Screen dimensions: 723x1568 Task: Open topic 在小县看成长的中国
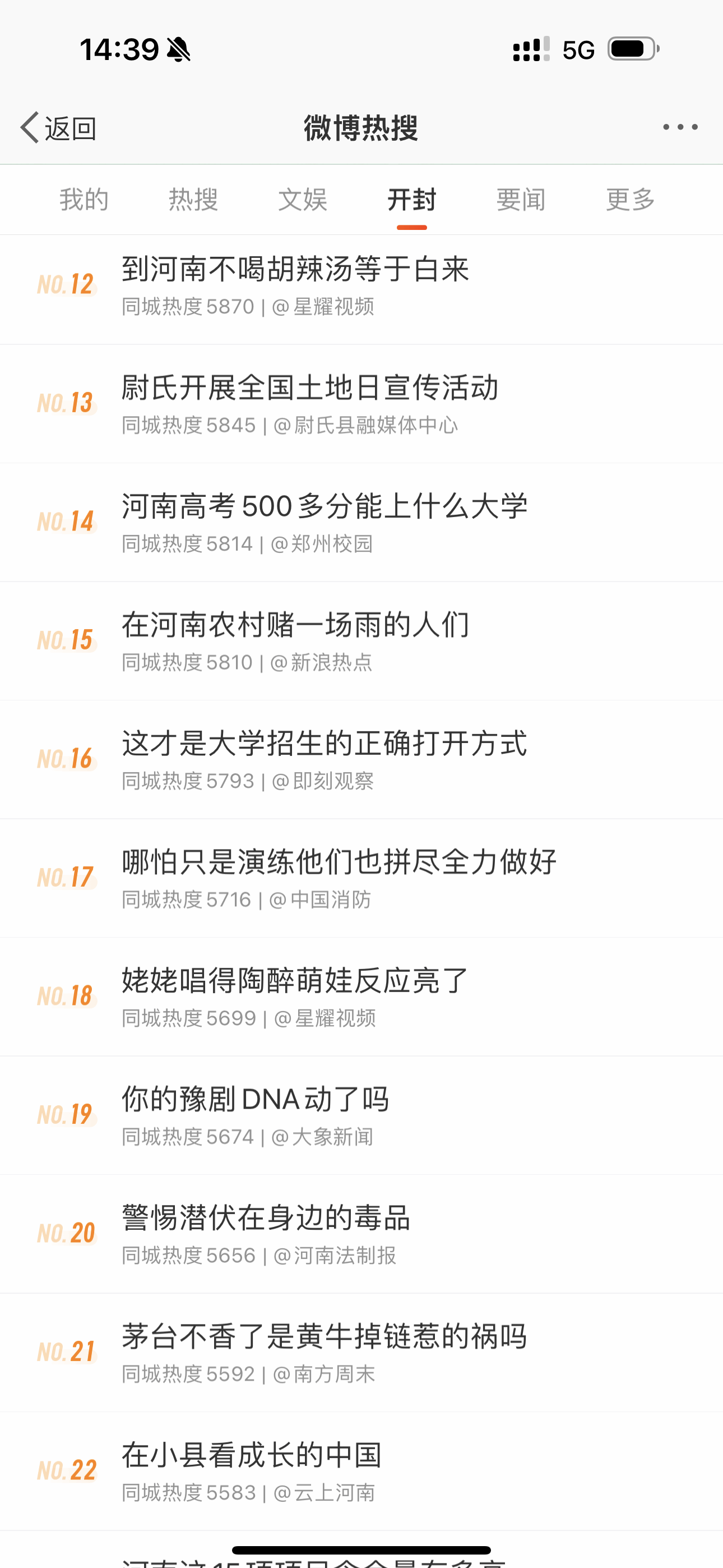click(361, 1472)
